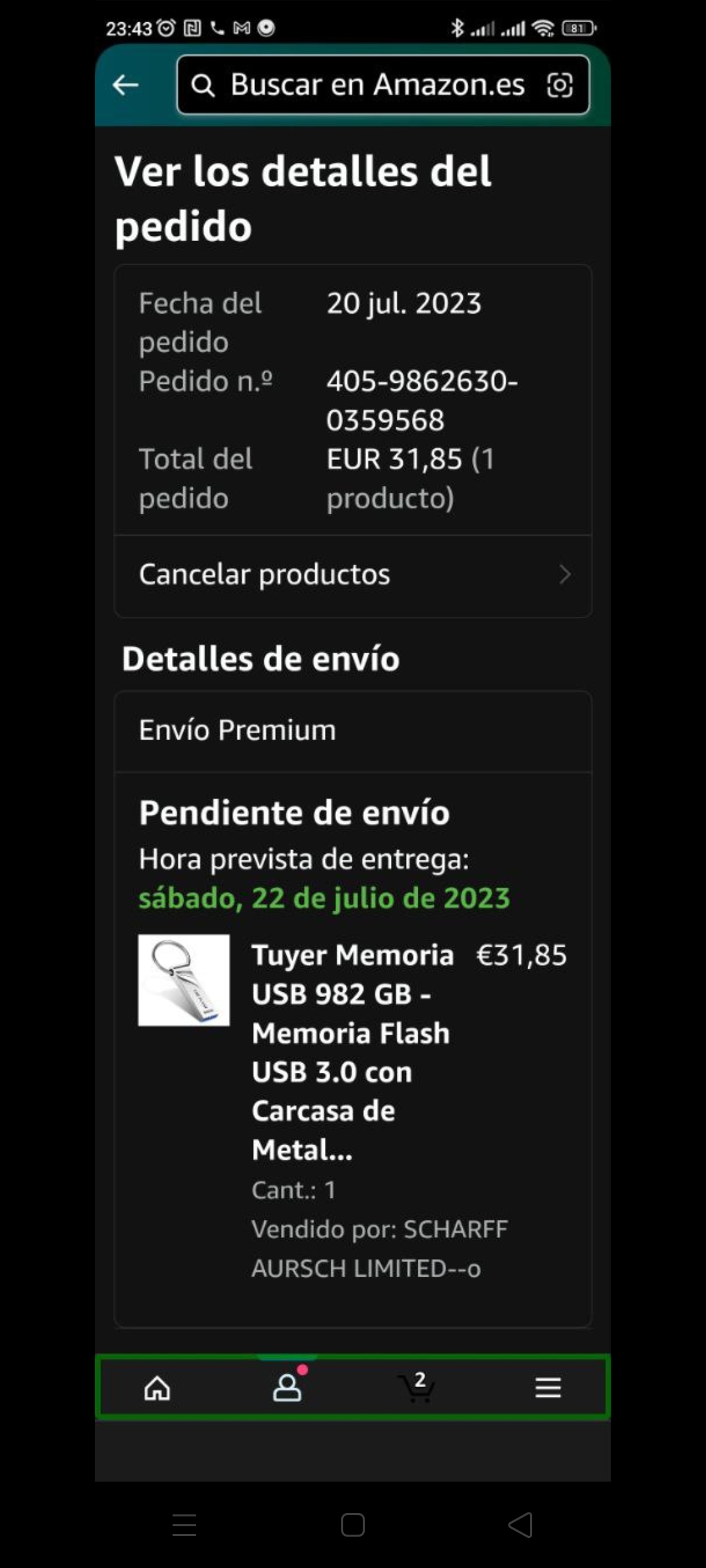Open the account profile tab
Screen dimensions: 706x1568
click(x=288, y=1388)
